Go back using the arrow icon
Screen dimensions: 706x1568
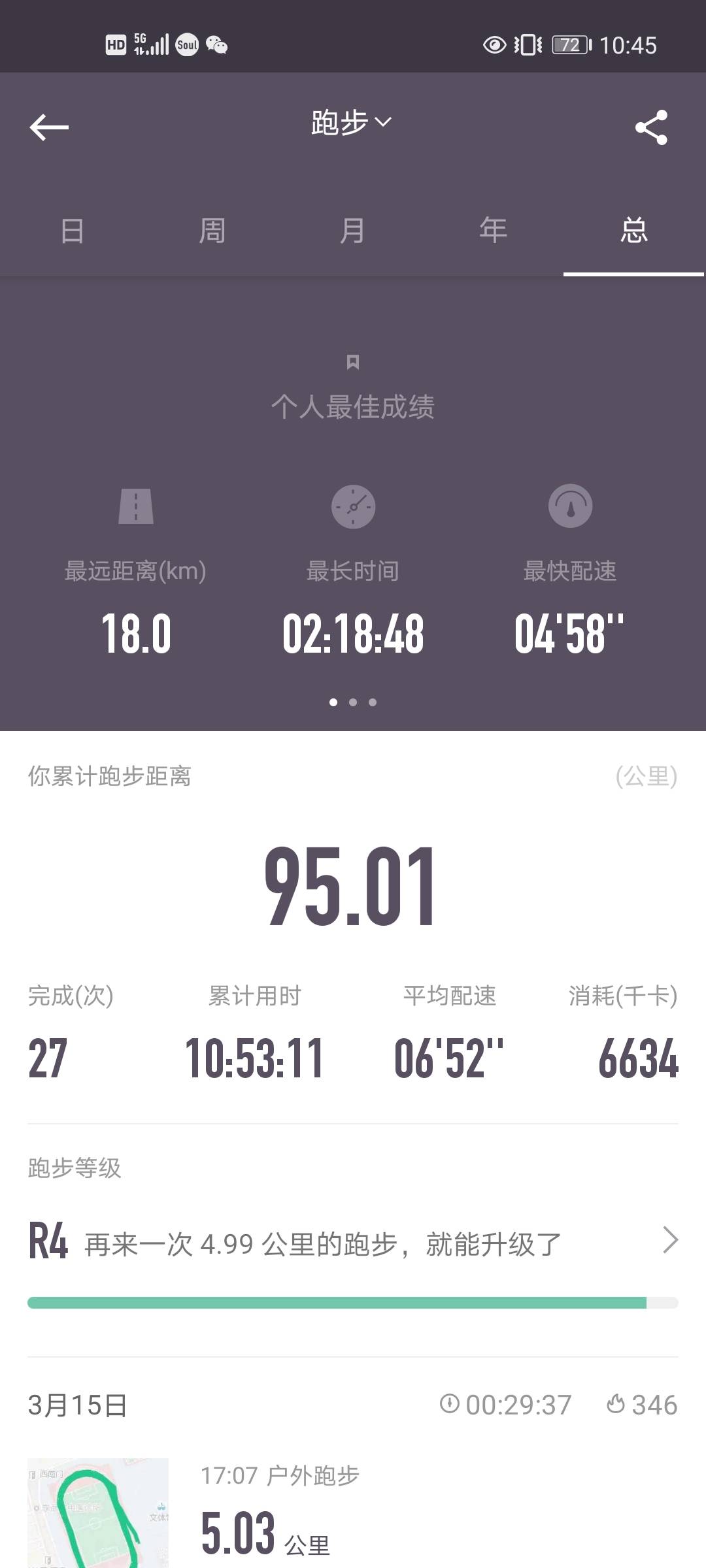point(49,127)
